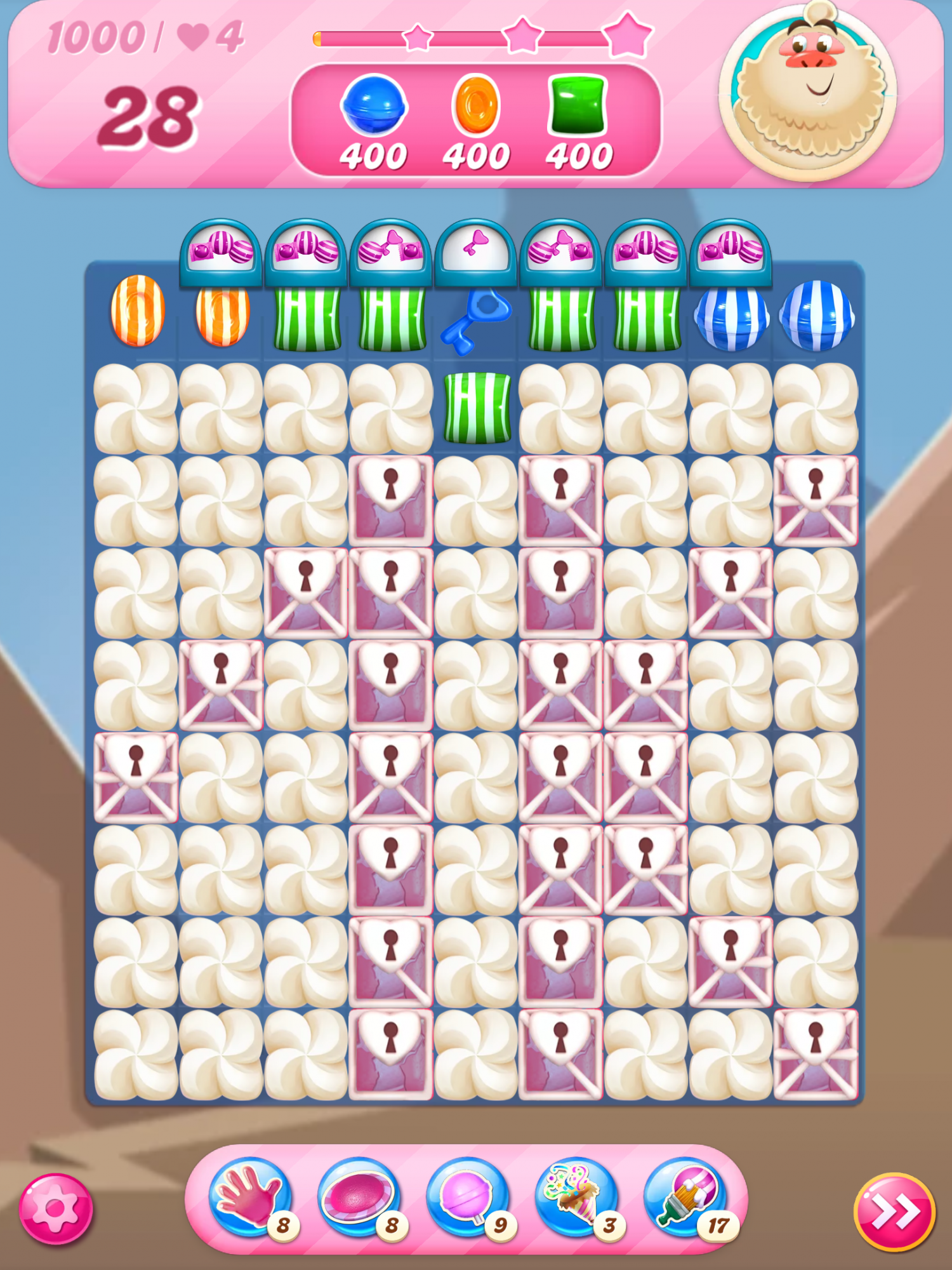Screen dimensions: 952x1270
Task: Select the striped candy UFO booster
Action: pyautogui.click(x=359, y=1196)
